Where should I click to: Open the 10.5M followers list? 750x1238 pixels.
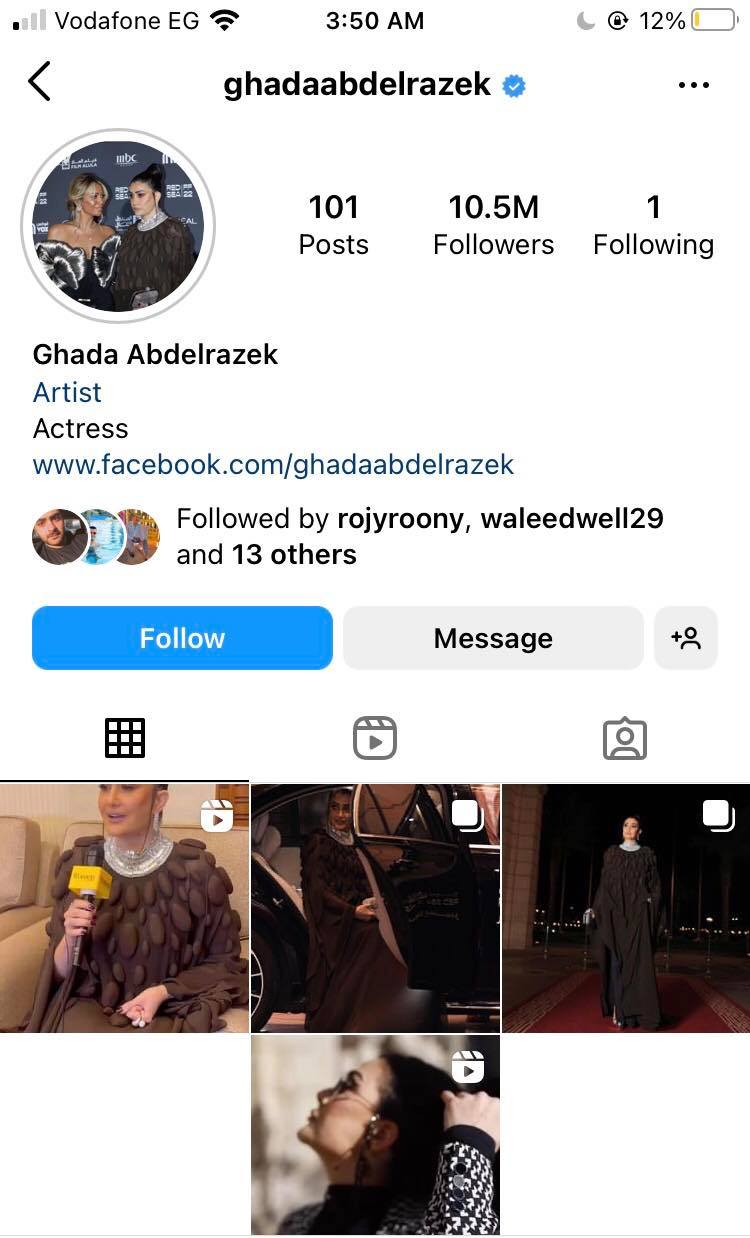point(493,225)
